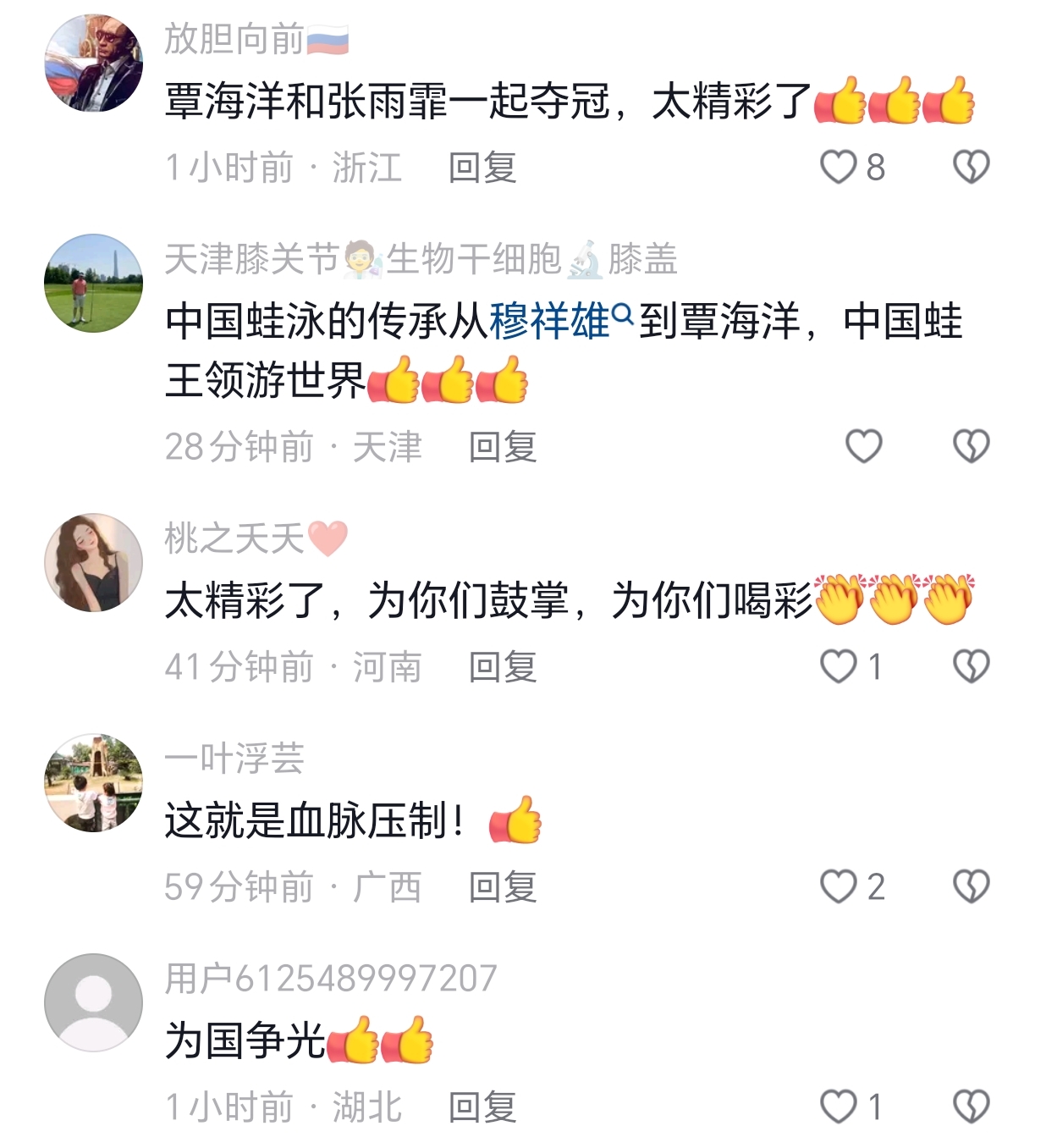
Task: View avatar of 天津膝关节 commenter
Action: click(93, 284)
